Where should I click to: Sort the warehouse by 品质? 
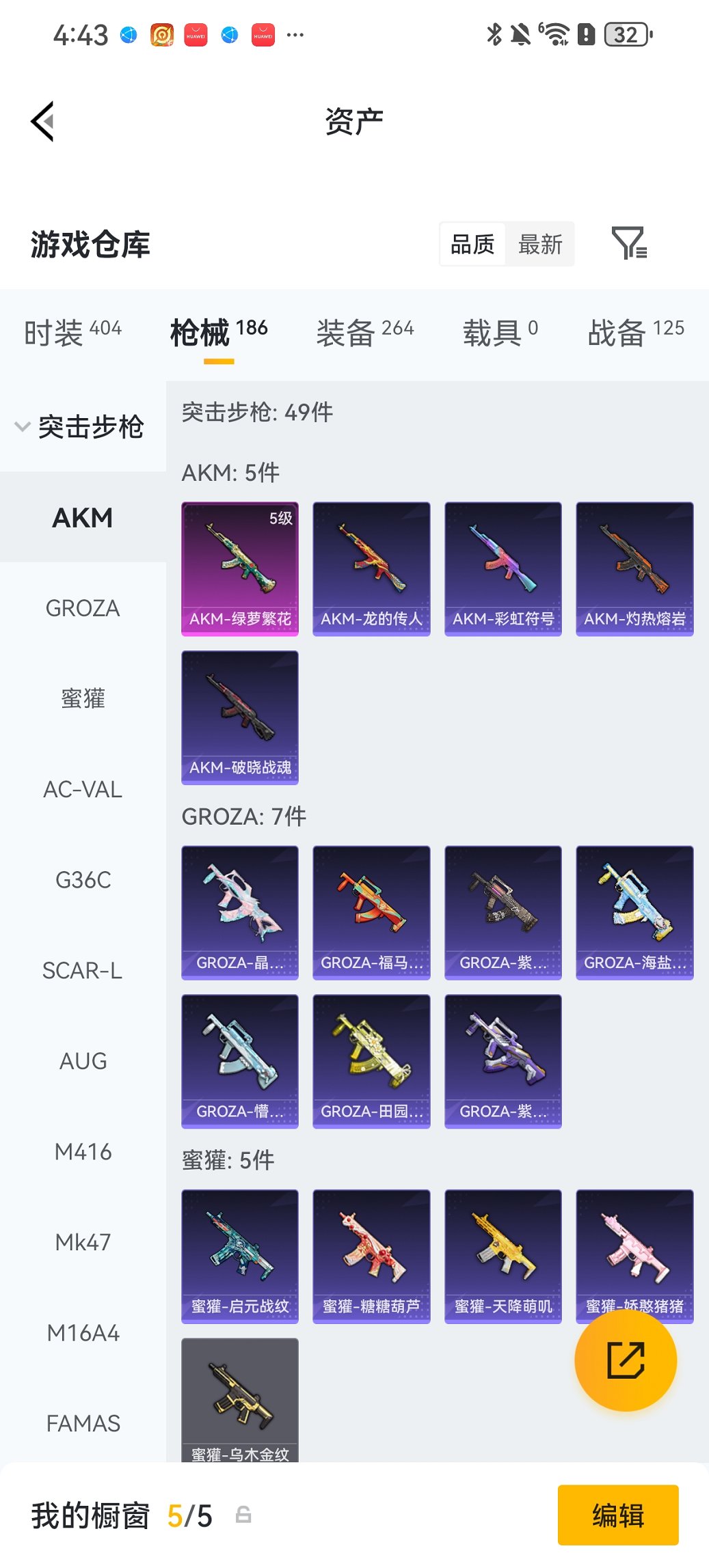point(472,244)
